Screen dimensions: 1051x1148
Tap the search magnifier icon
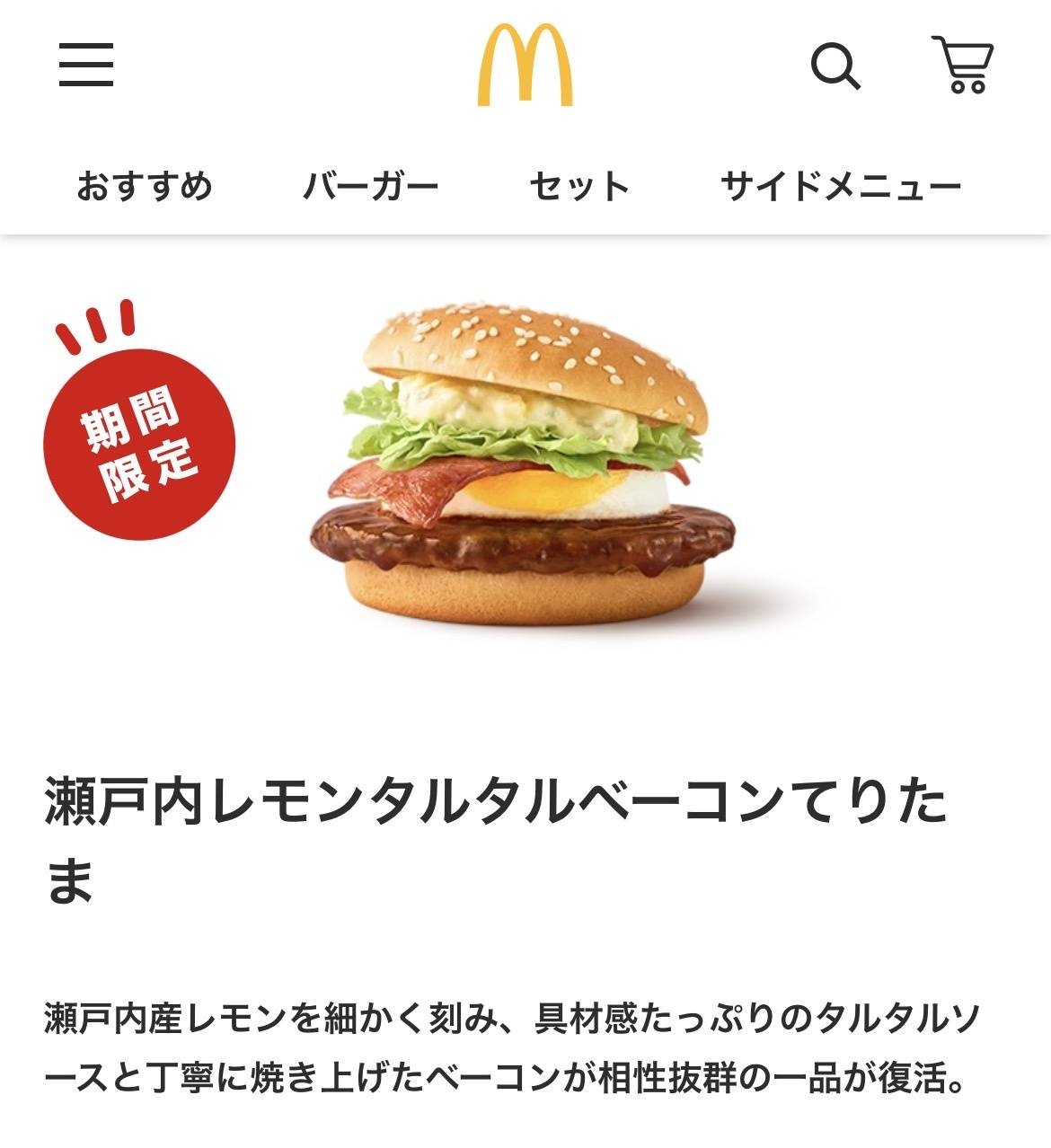point(835,66)
